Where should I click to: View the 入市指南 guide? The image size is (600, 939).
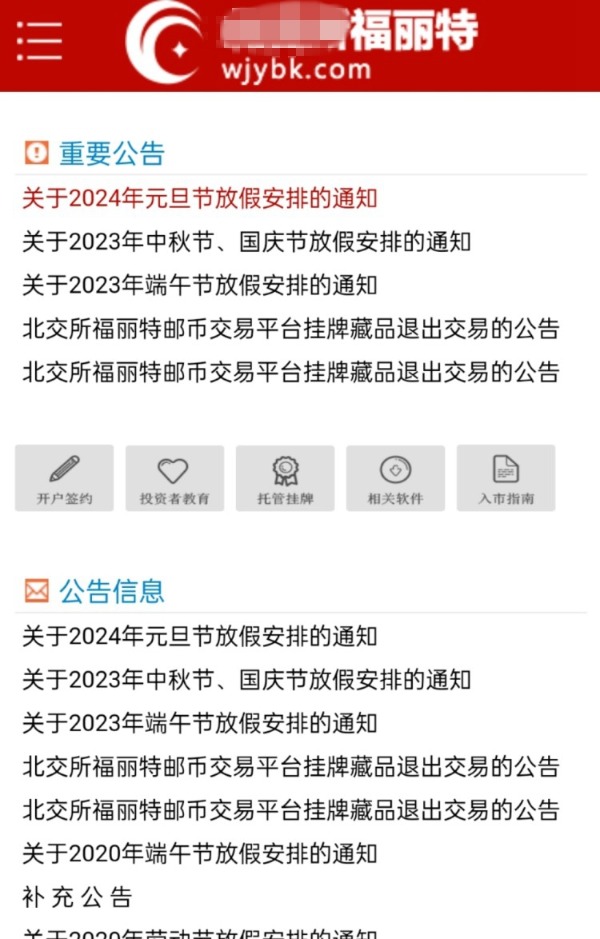click(x=506, y=478)
